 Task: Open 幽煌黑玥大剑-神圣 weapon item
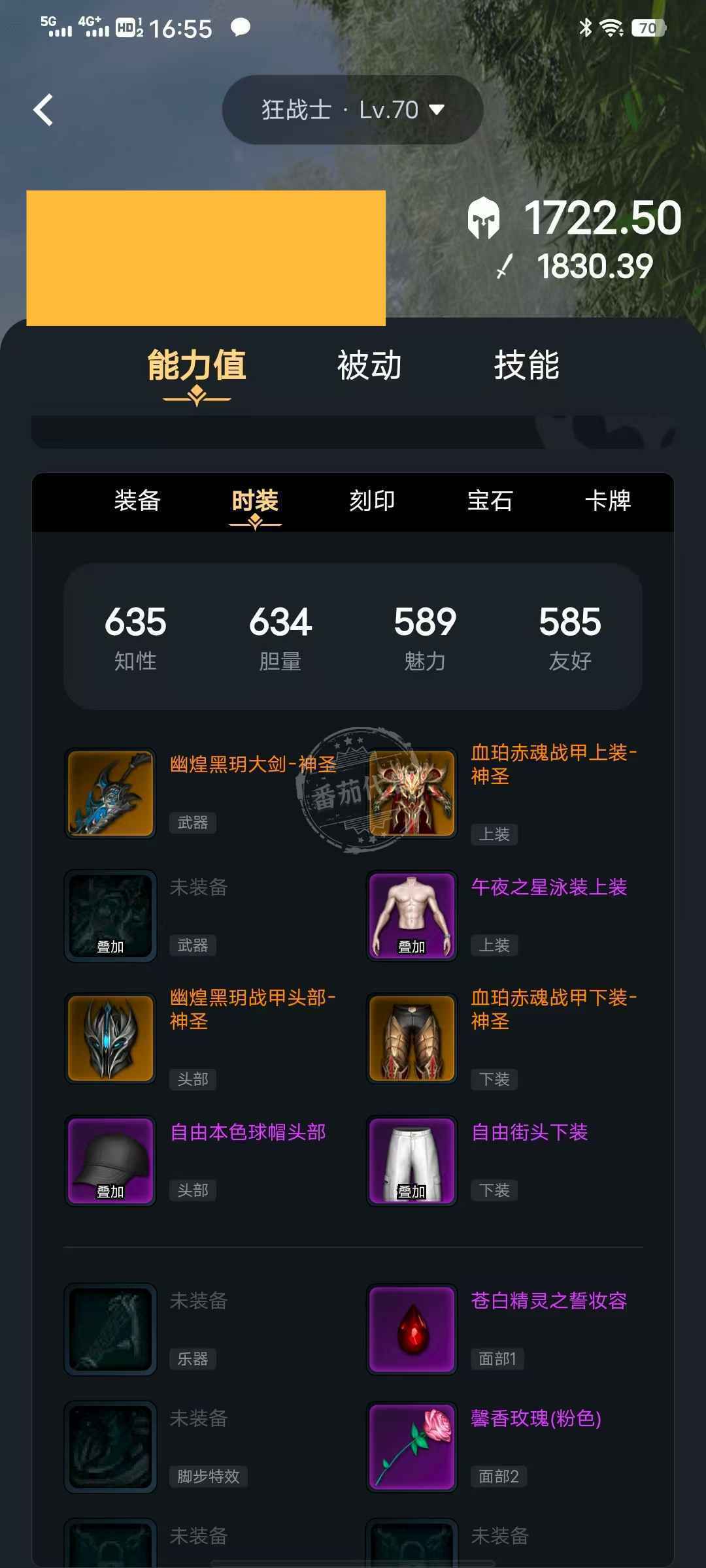coord(110,793)
